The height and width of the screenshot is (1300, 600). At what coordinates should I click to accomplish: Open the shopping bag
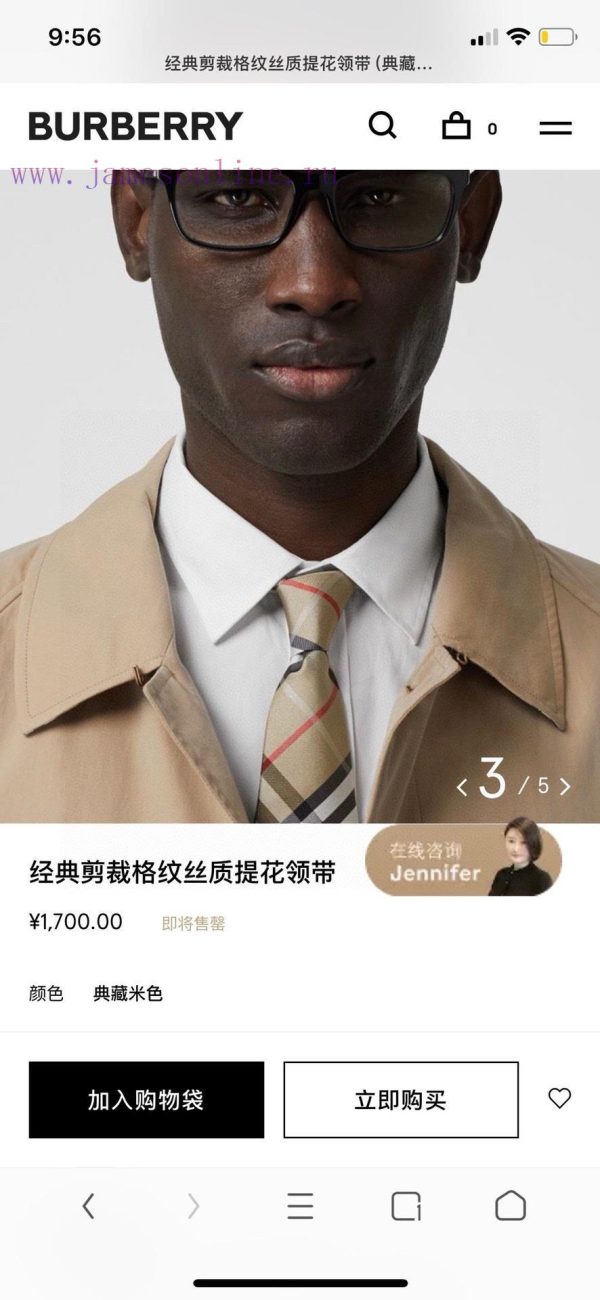457,126
